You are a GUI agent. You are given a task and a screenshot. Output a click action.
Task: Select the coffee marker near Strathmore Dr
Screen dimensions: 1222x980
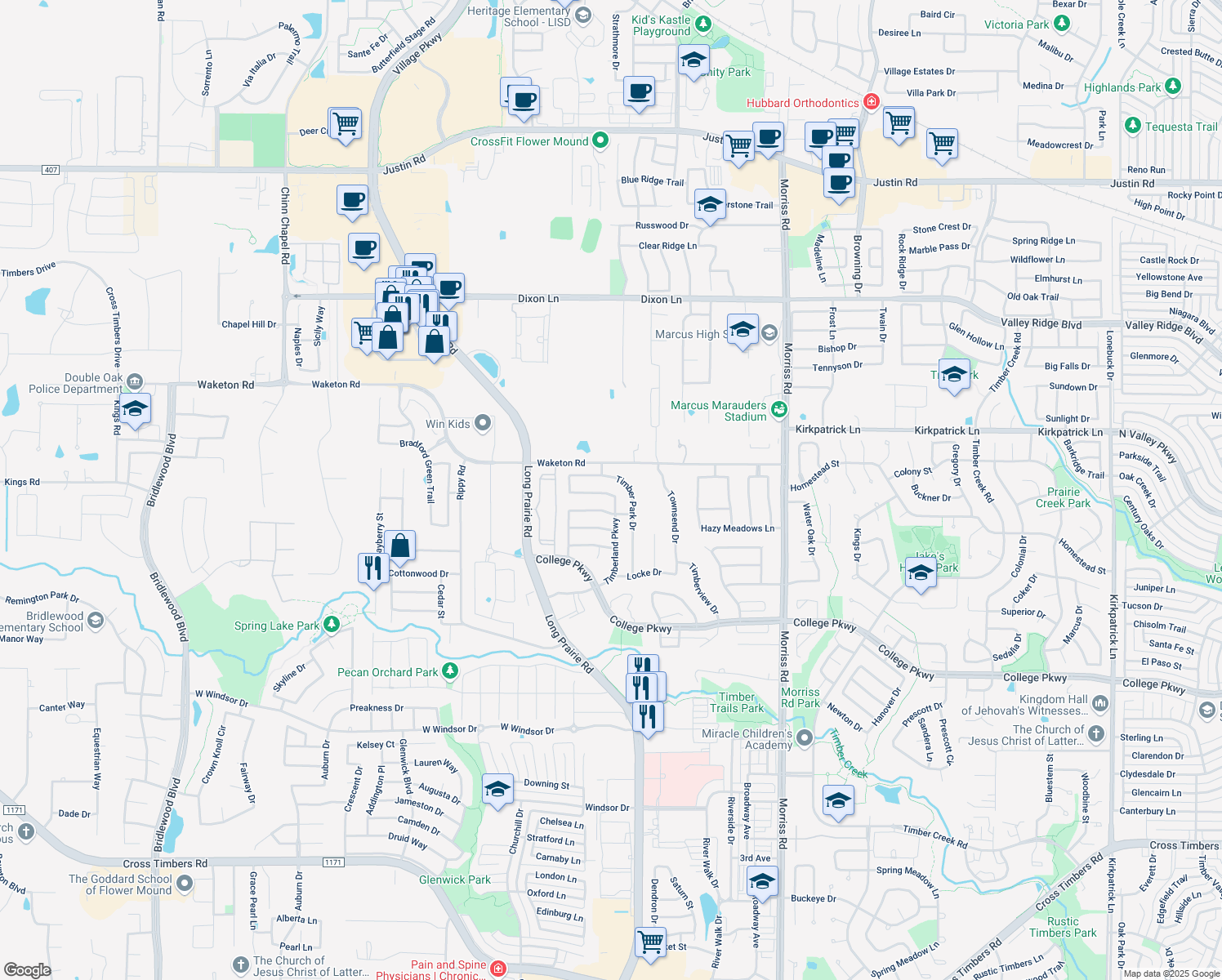[640, 92]
